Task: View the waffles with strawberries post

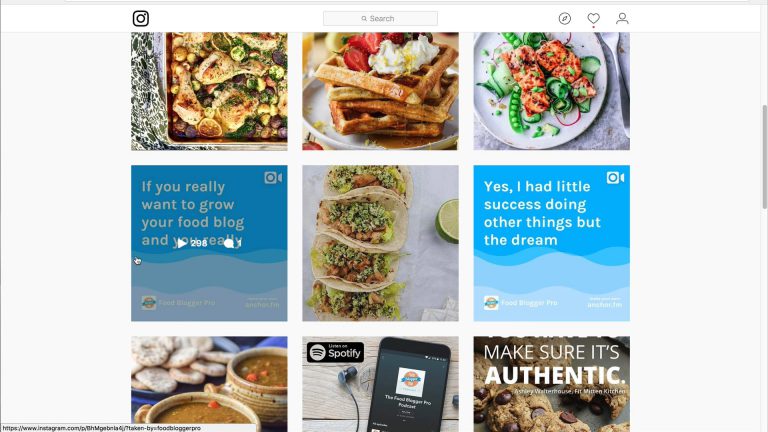Action: point(380,90)
